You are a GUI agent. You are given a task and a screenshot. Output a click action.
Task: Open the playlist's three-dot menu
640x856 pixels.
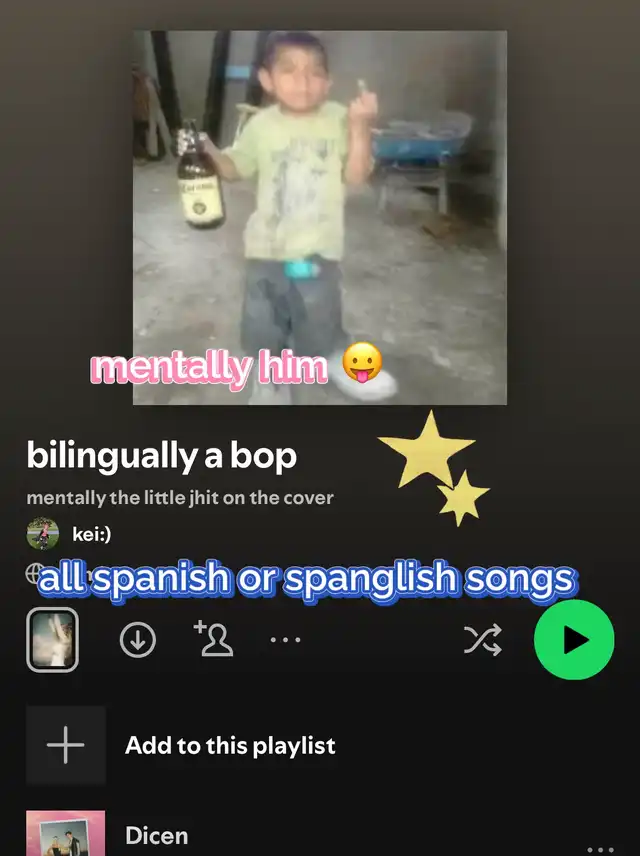pos(285,640)
